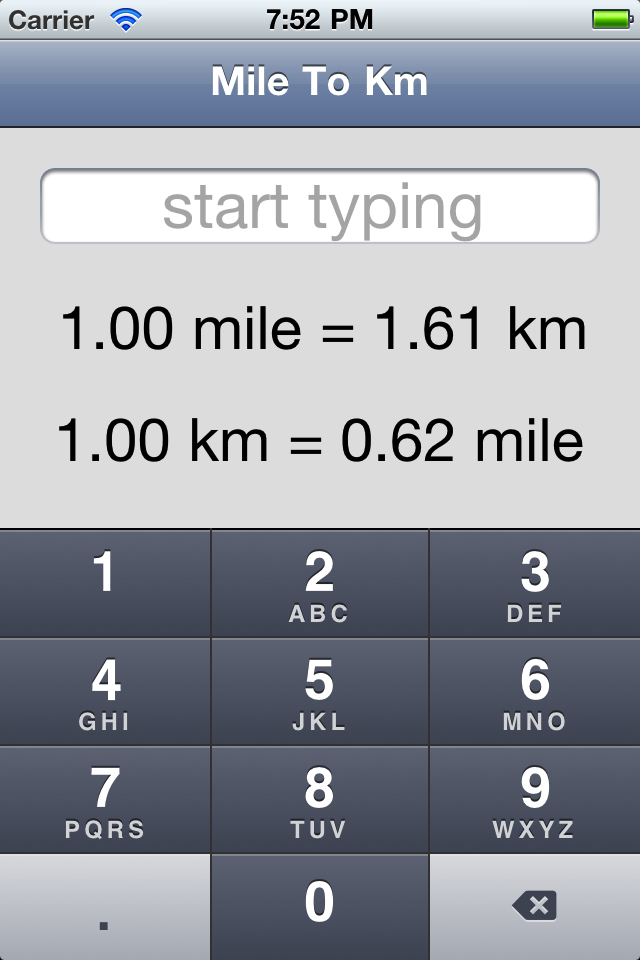This screenshot has height=960, width=640.
Task: Hit the 4 GHI key
Action: [105, 692]
